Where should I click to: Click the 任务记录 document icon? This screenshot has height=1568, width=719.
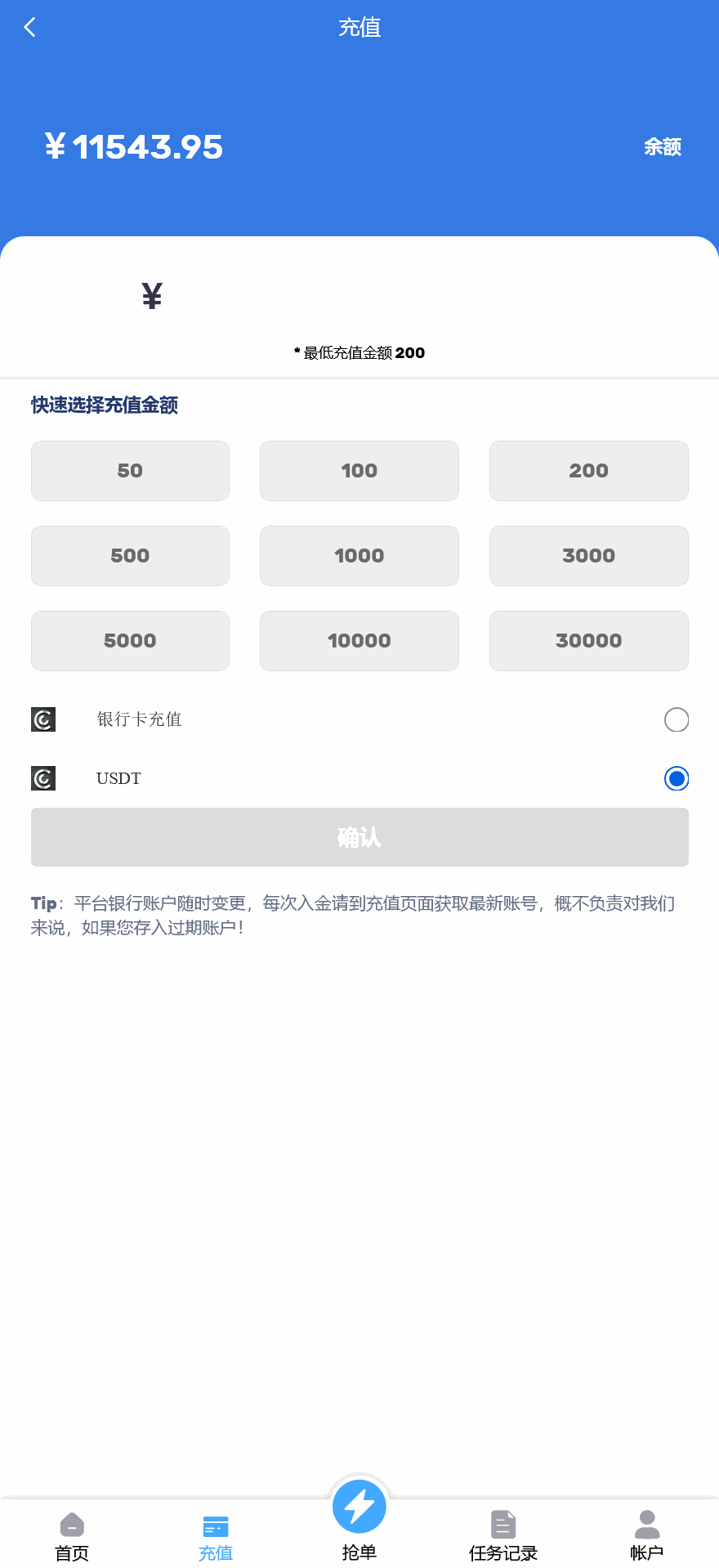point(503,1521)
